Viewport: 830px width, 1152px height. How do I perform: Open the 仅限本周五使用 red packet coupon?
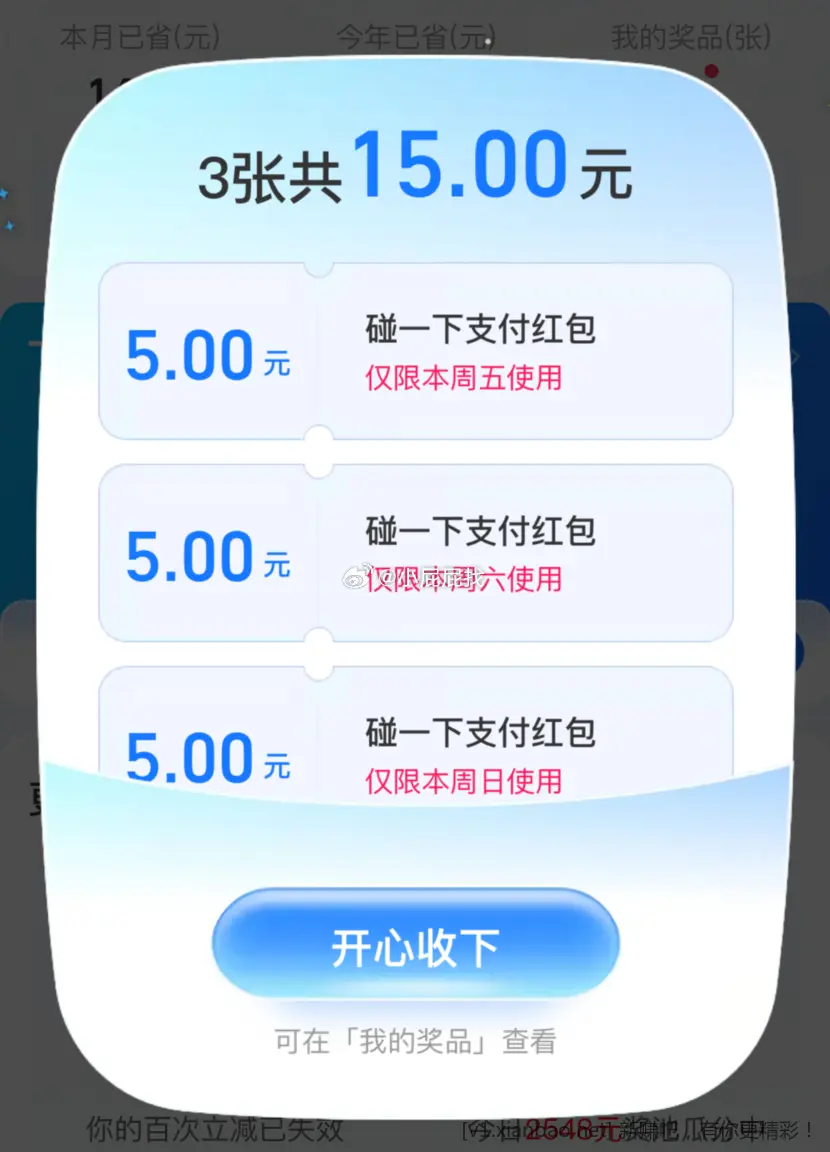pos(415,352)
